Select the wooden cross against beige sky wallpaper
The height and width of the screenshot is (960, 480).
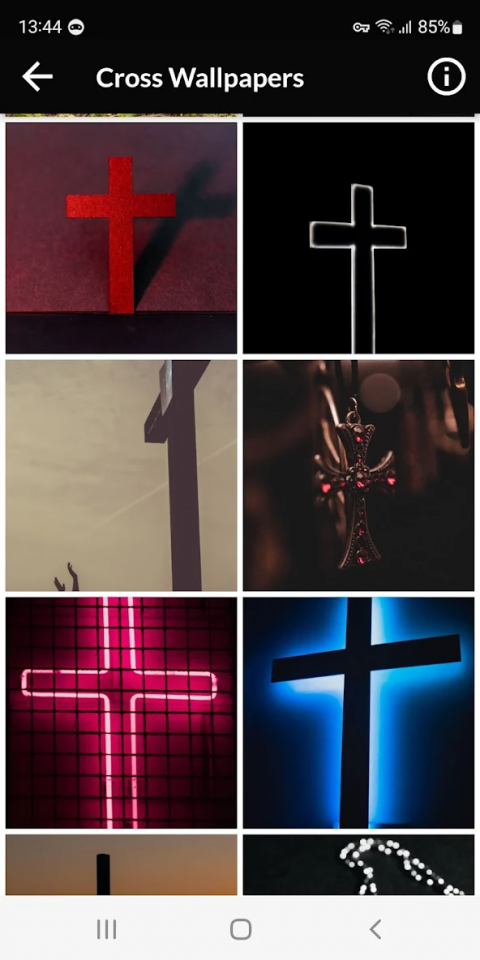121,475
